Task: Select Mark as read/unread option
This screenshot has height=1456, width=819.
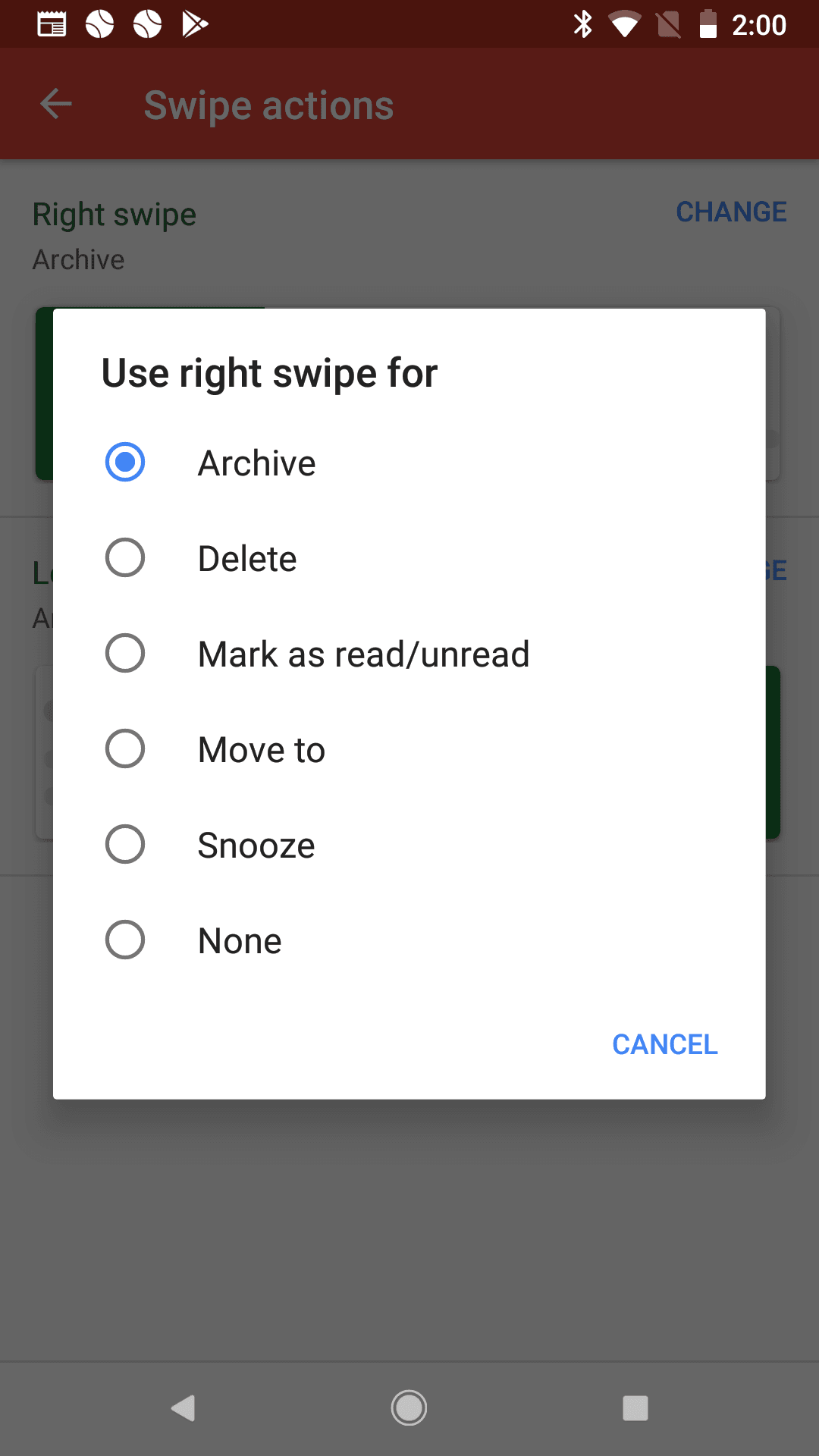Action: (x=125, y=654)
